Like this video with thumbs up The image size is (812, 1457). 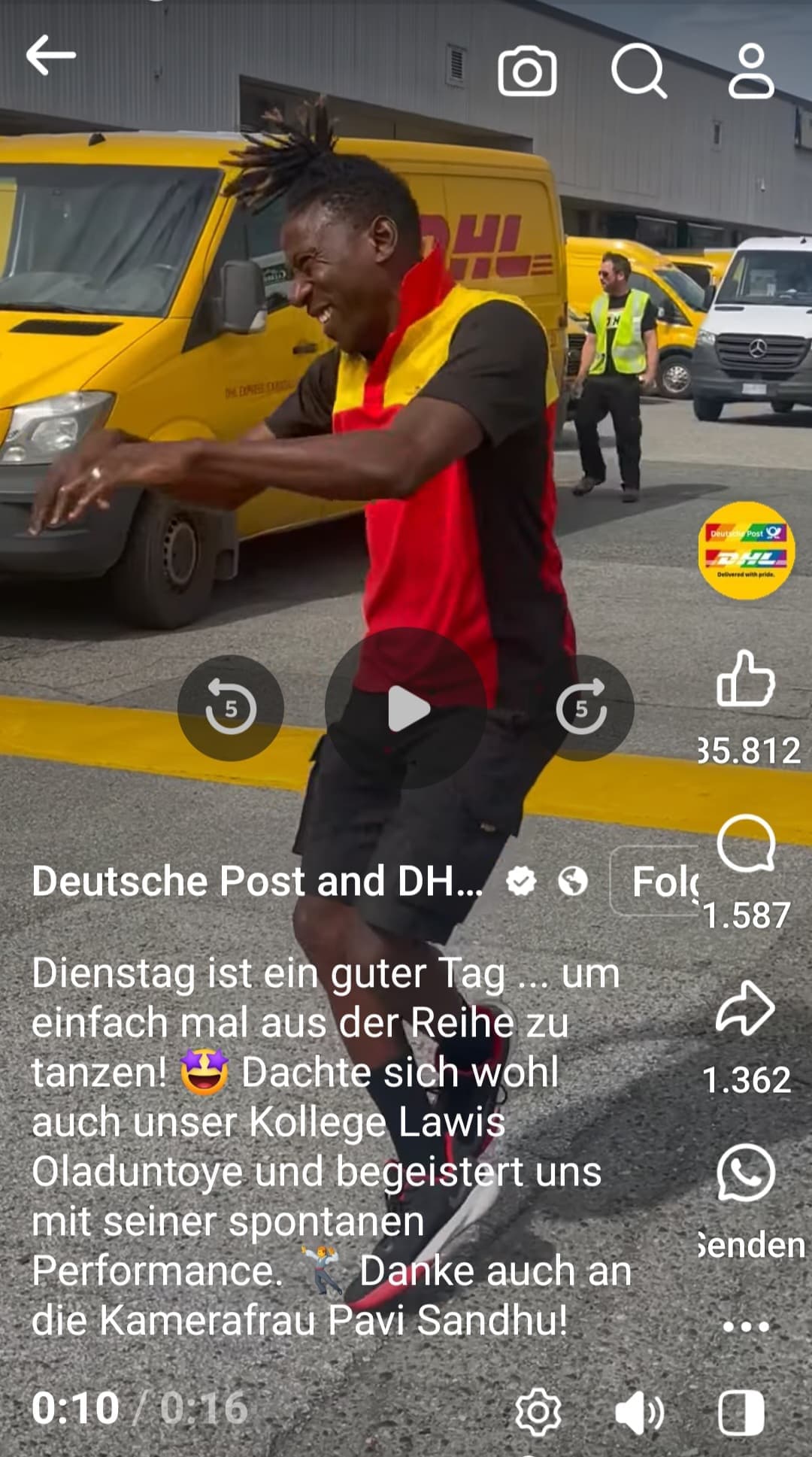click(x=746, y=680)
